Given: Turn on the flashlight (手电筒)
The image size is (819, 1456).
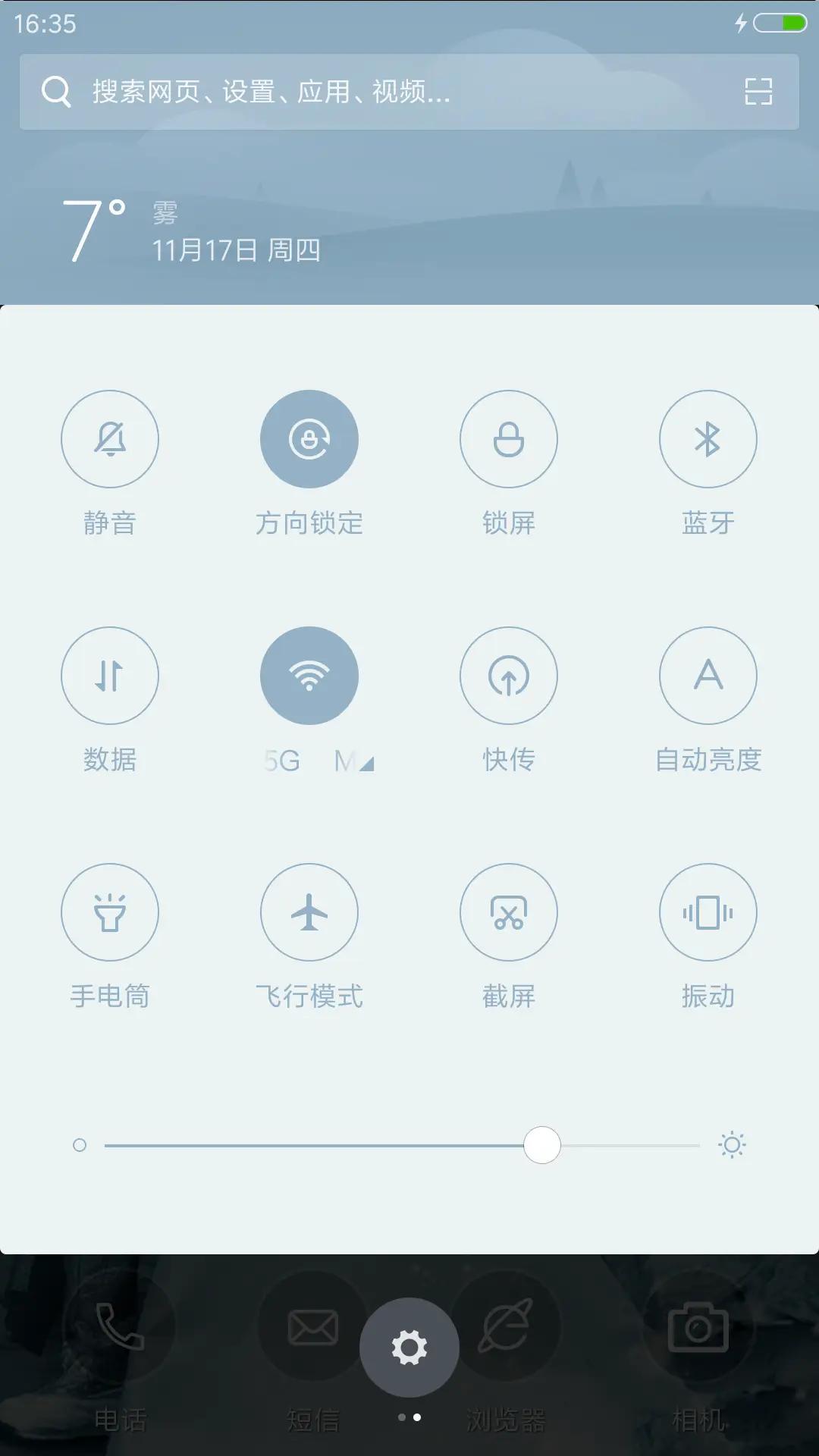Looking at the screenshot, I should 110,912.
